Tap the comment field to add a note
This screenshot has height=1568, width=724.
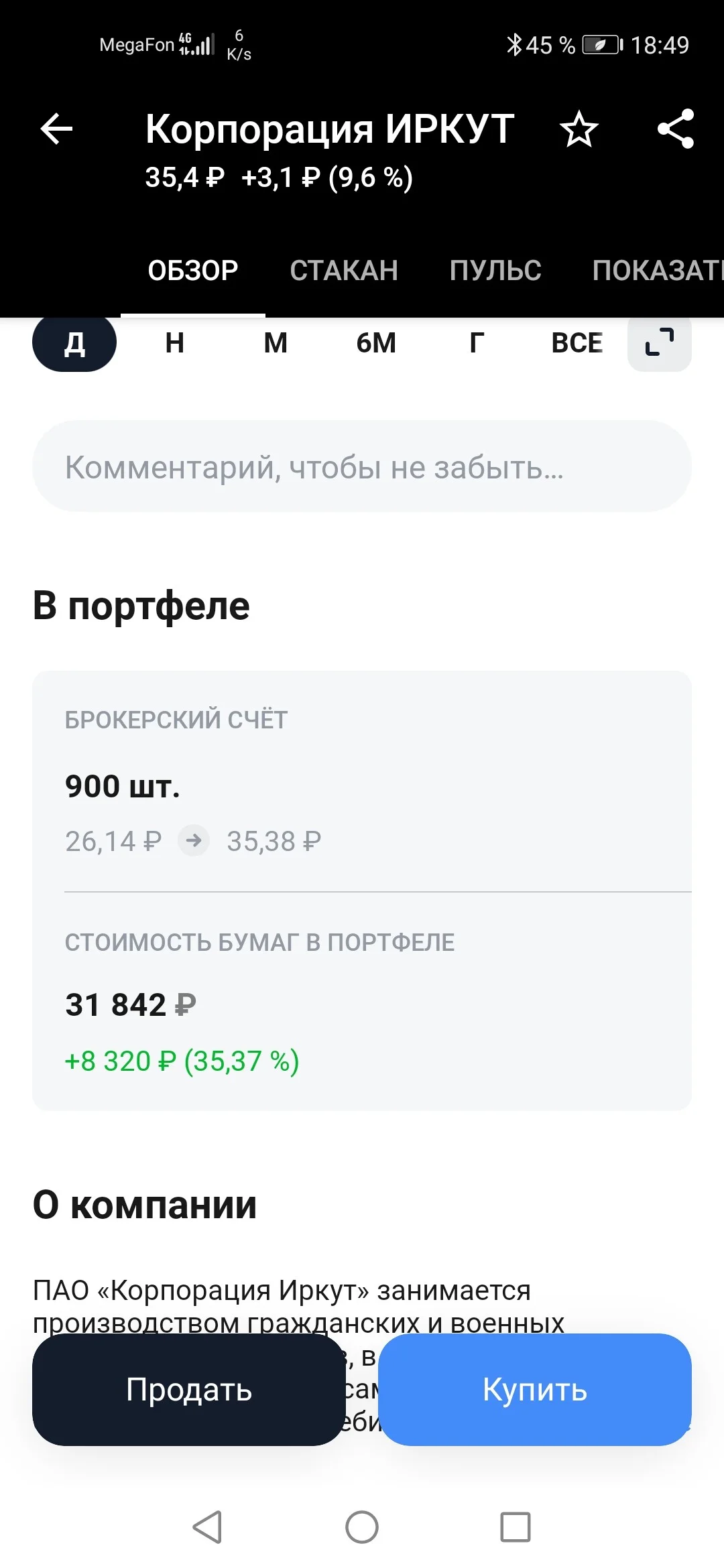pos(362,466)
